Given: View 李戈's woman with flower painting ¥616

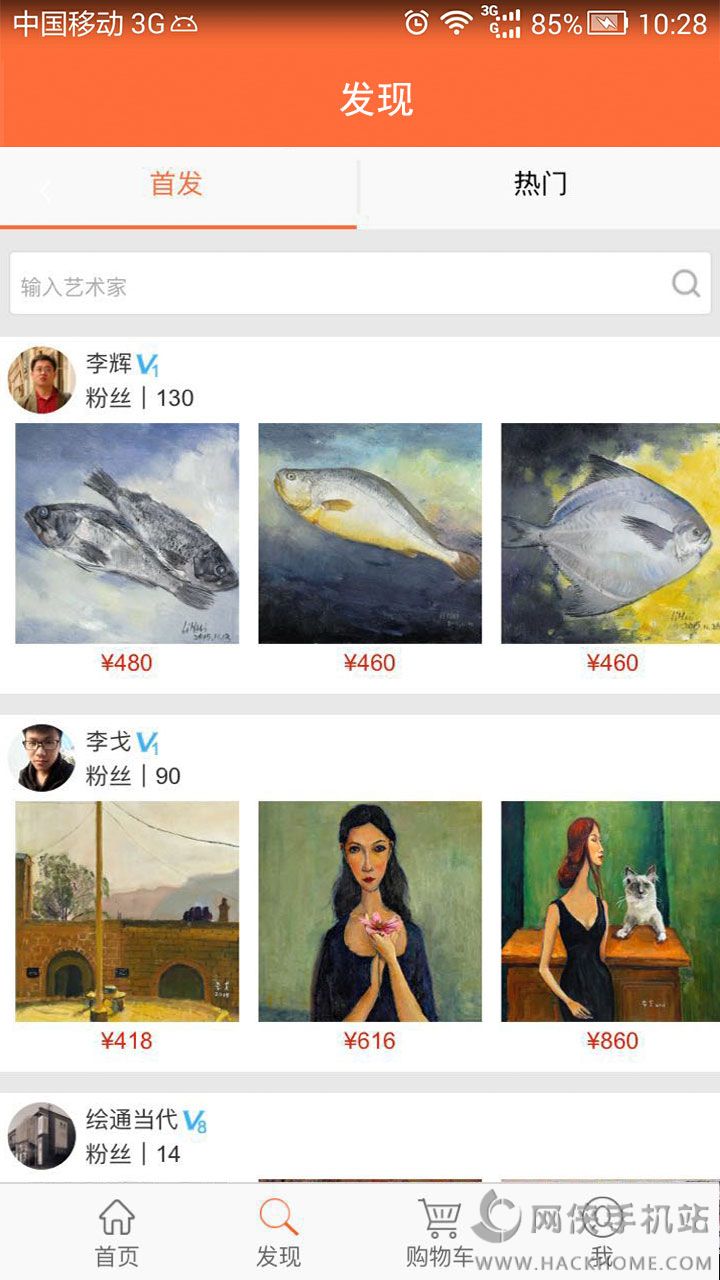Looking at the screenshot, I should (x=370, y=911).
